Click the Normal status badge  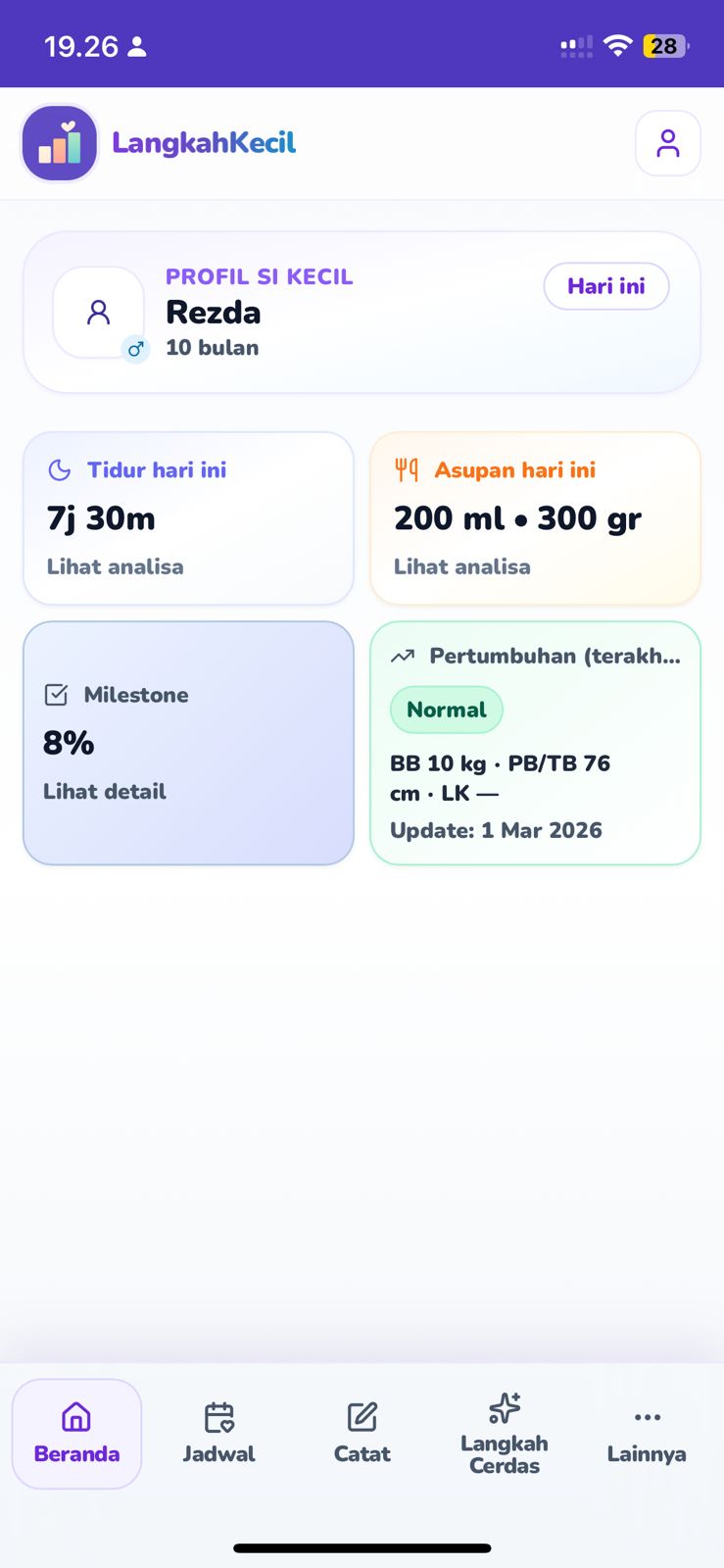pyautogui.click(x=446, y=709)
